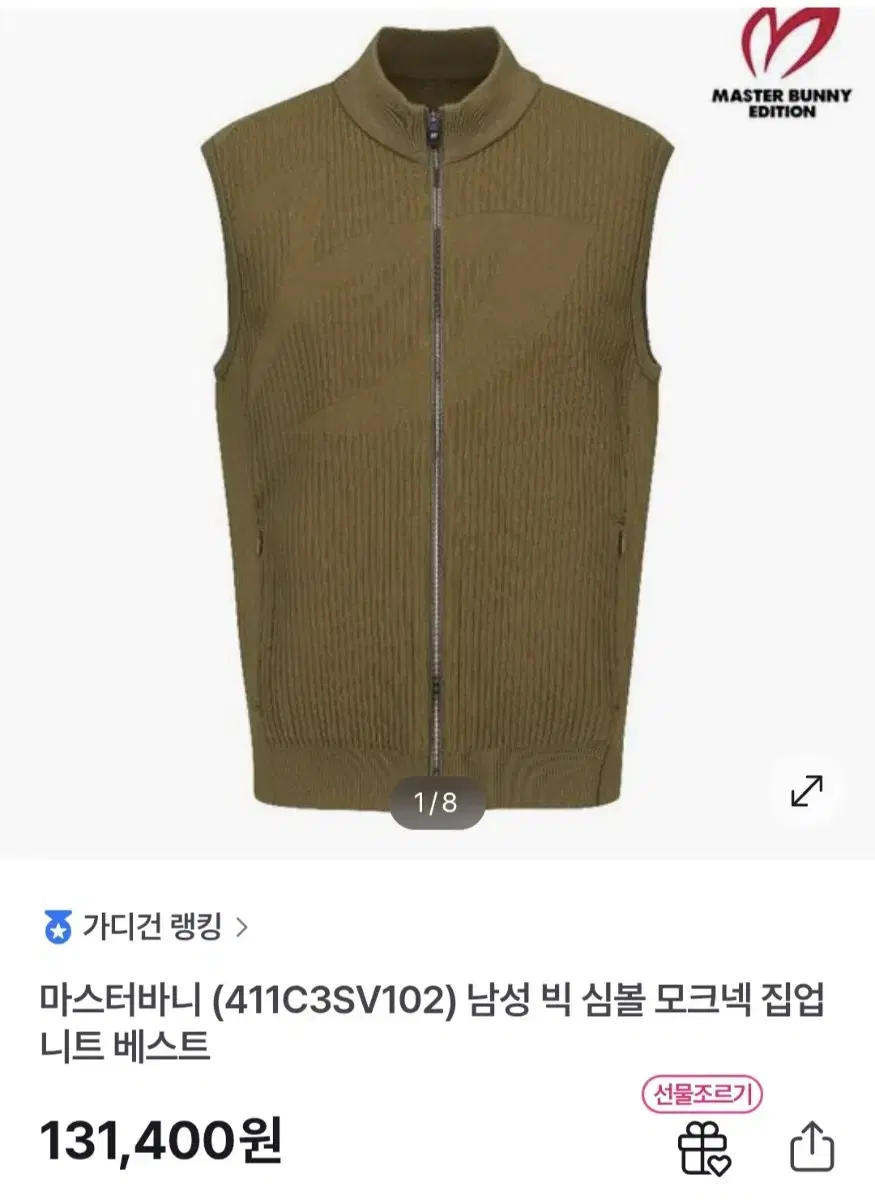Image resolution: width=875 pixels, height=1200 pixels.
Task: Click the olive knit vest product photo
Action: point(435,420)
